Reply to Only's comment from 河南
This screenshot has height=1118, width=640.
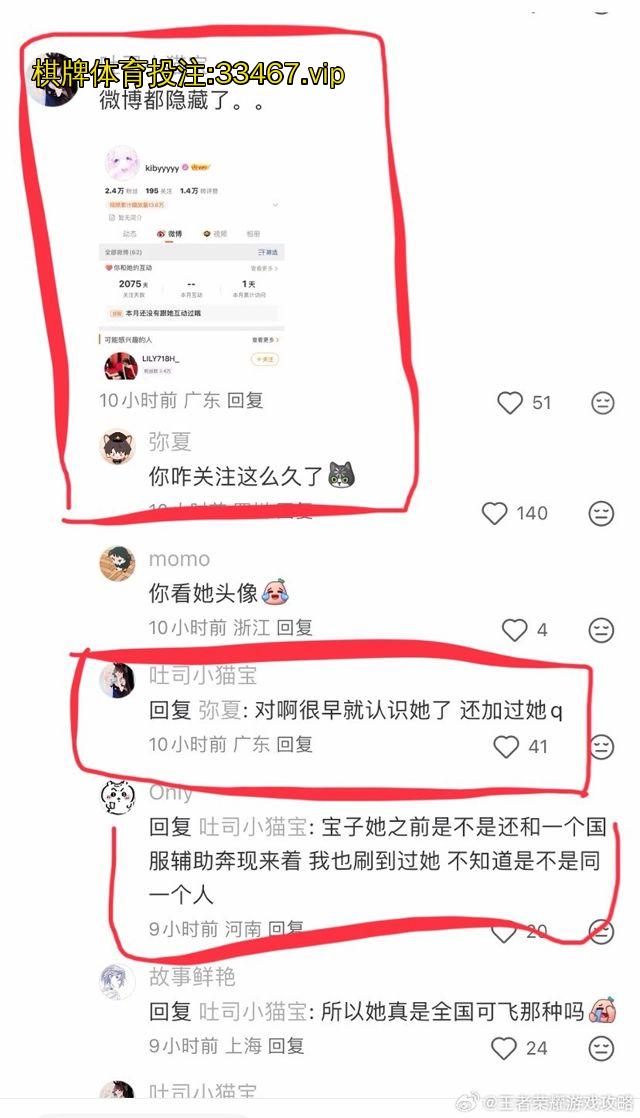[287, 929]
